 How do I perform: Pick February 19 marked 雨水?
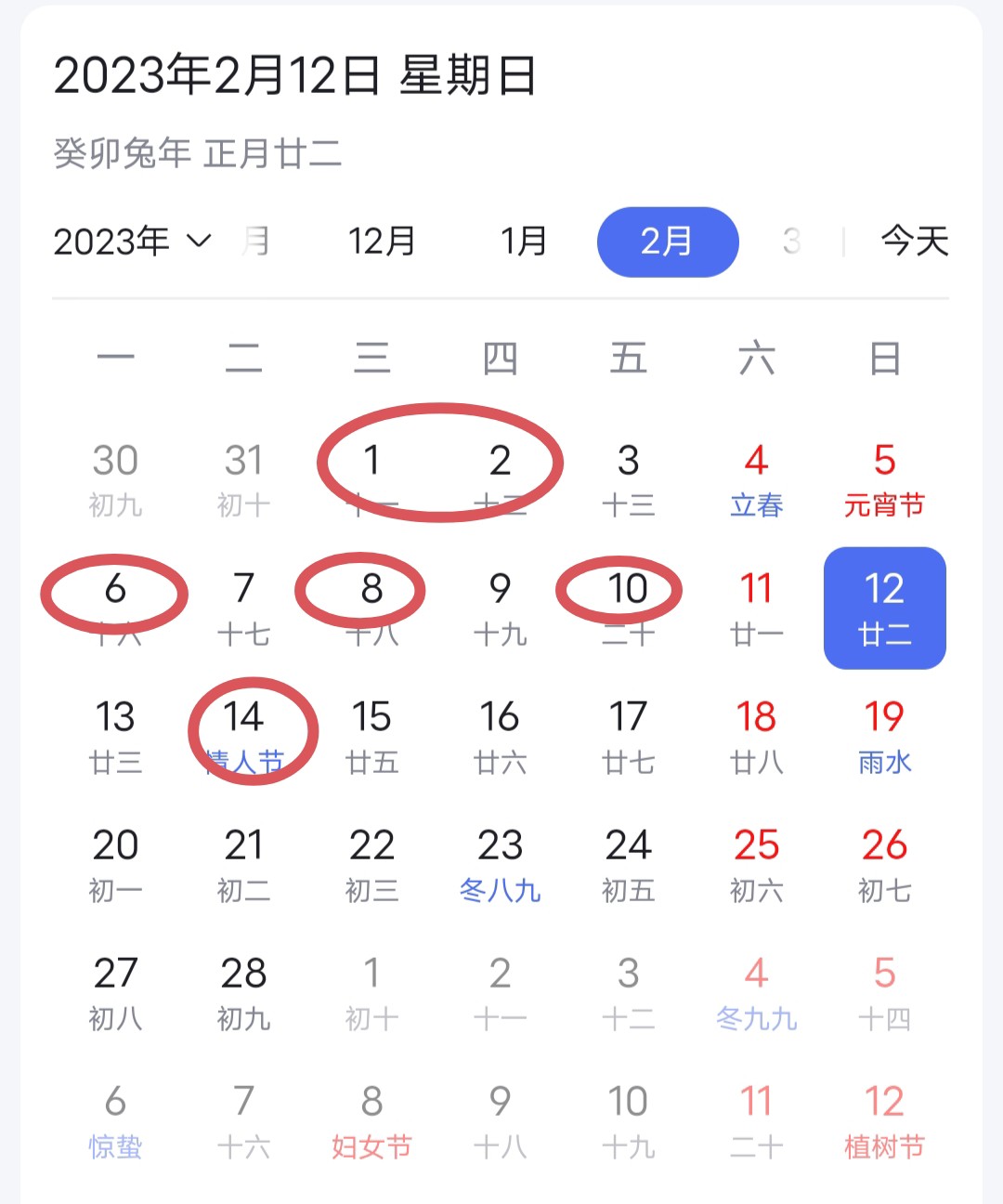884,736
